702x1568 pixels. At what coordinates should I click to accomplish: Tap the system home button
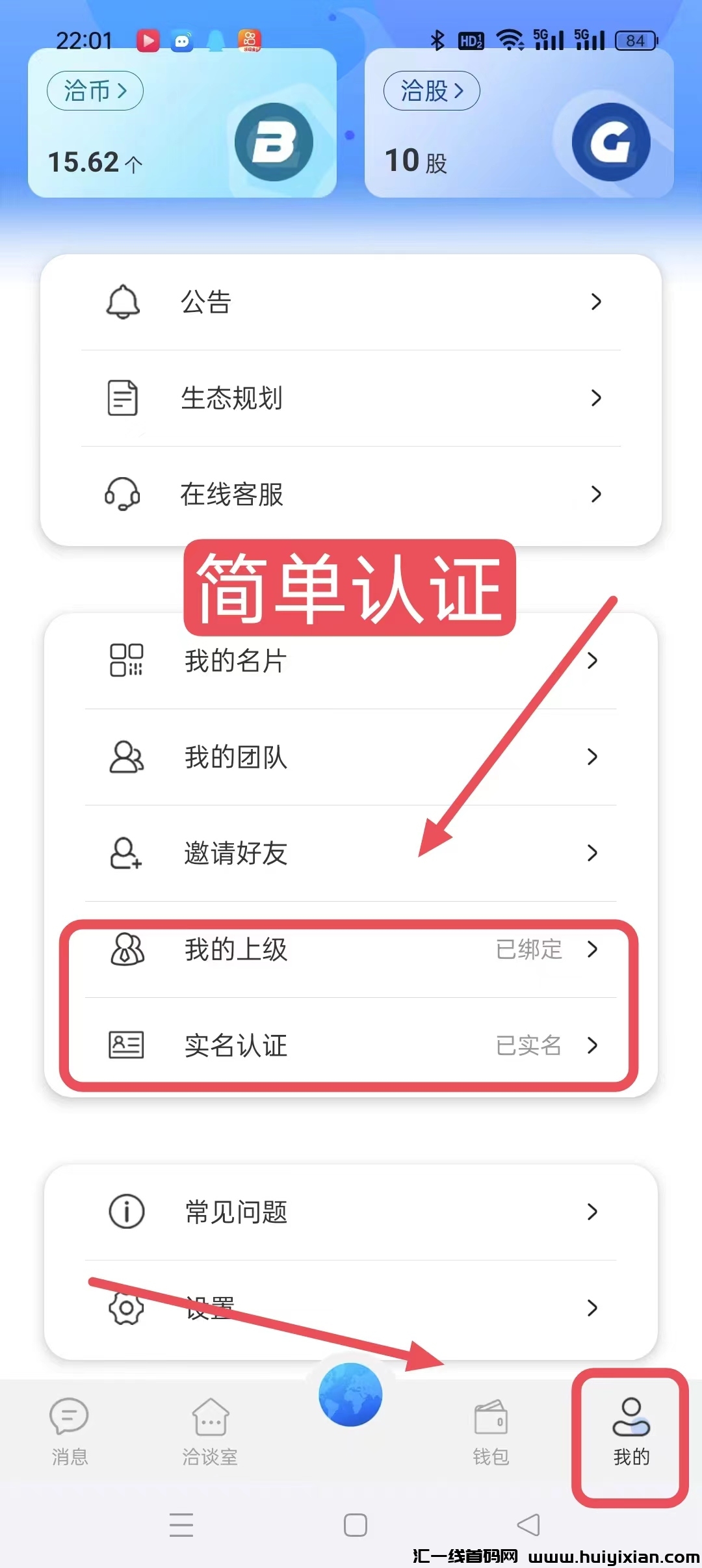pyautogui.click(x=355, y=1524)
